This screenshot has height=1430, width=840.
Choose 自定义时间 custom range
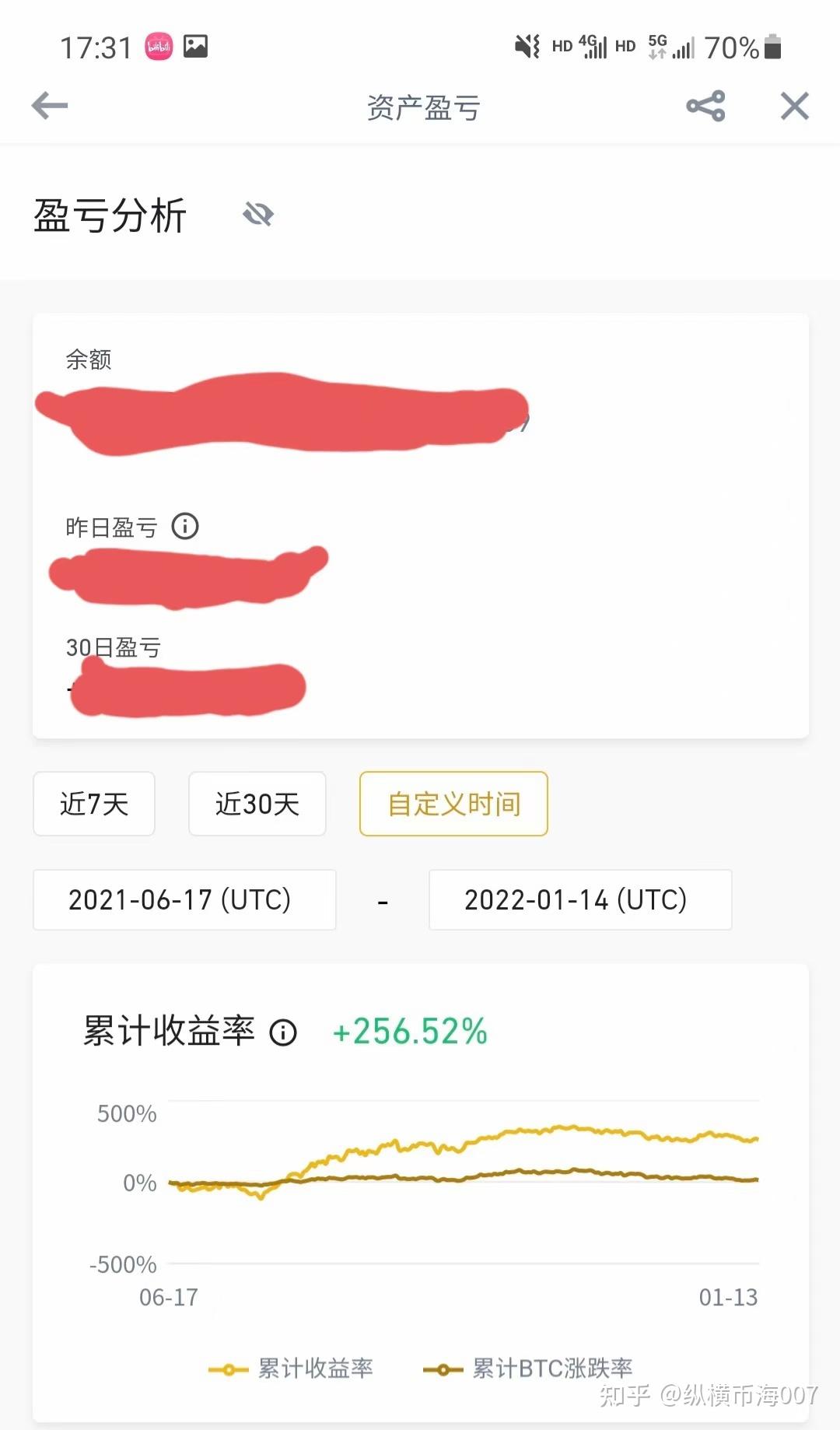453,804
